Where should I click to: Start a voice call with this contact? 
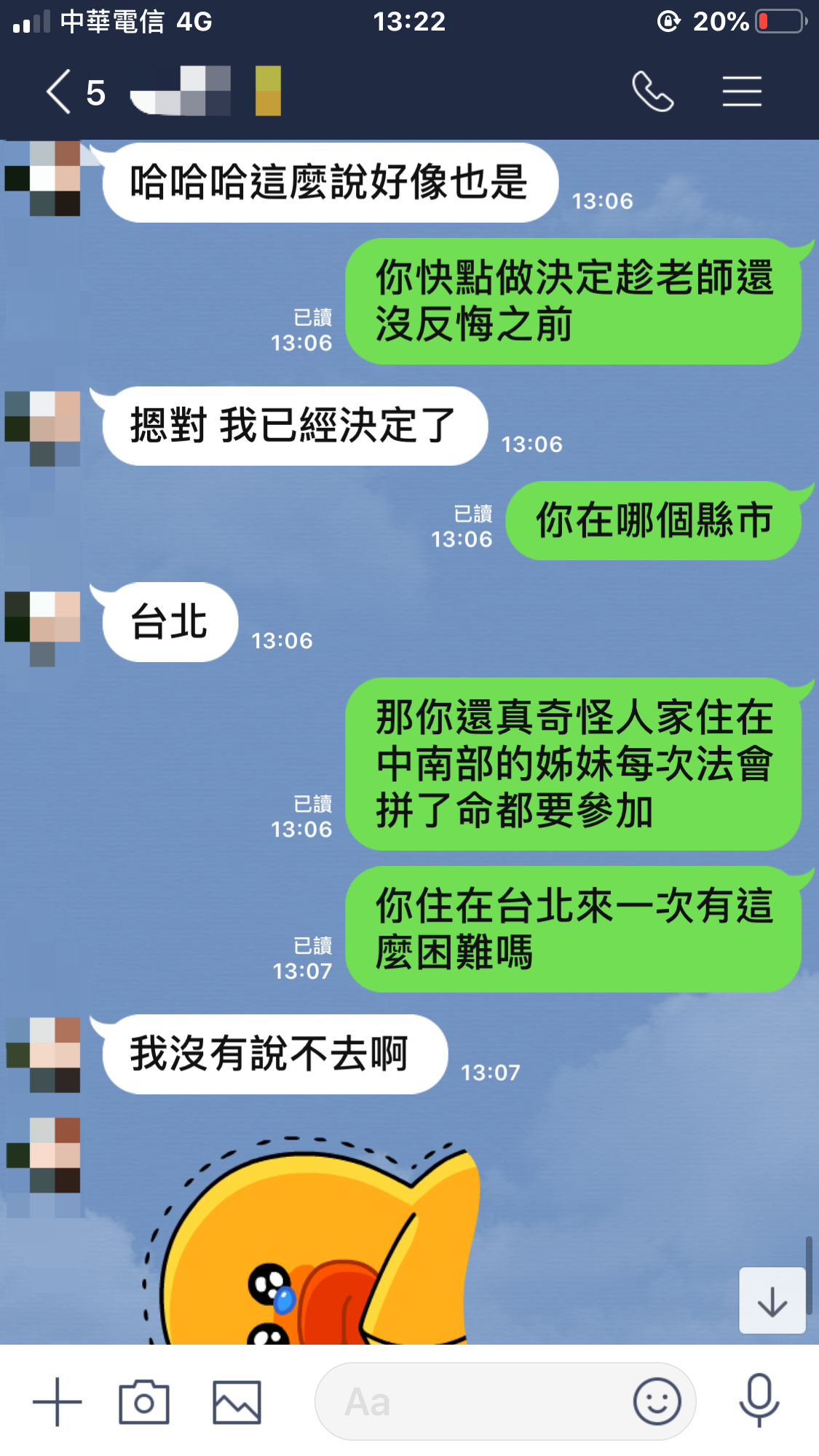point(652,92)
